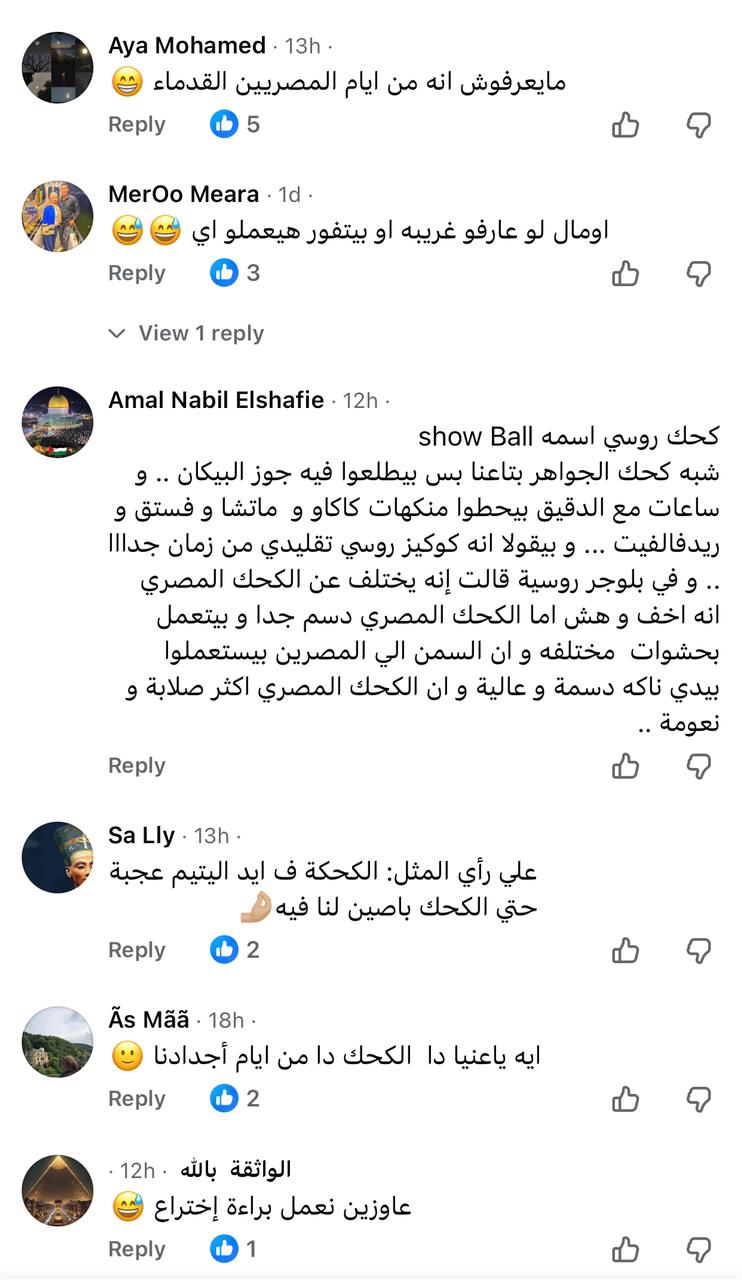Tap the thumbs up icon beside Amal Nabil Elshafie's comment
The image size is (742, 1280).
pyautogui.click(x=624, y=765)
